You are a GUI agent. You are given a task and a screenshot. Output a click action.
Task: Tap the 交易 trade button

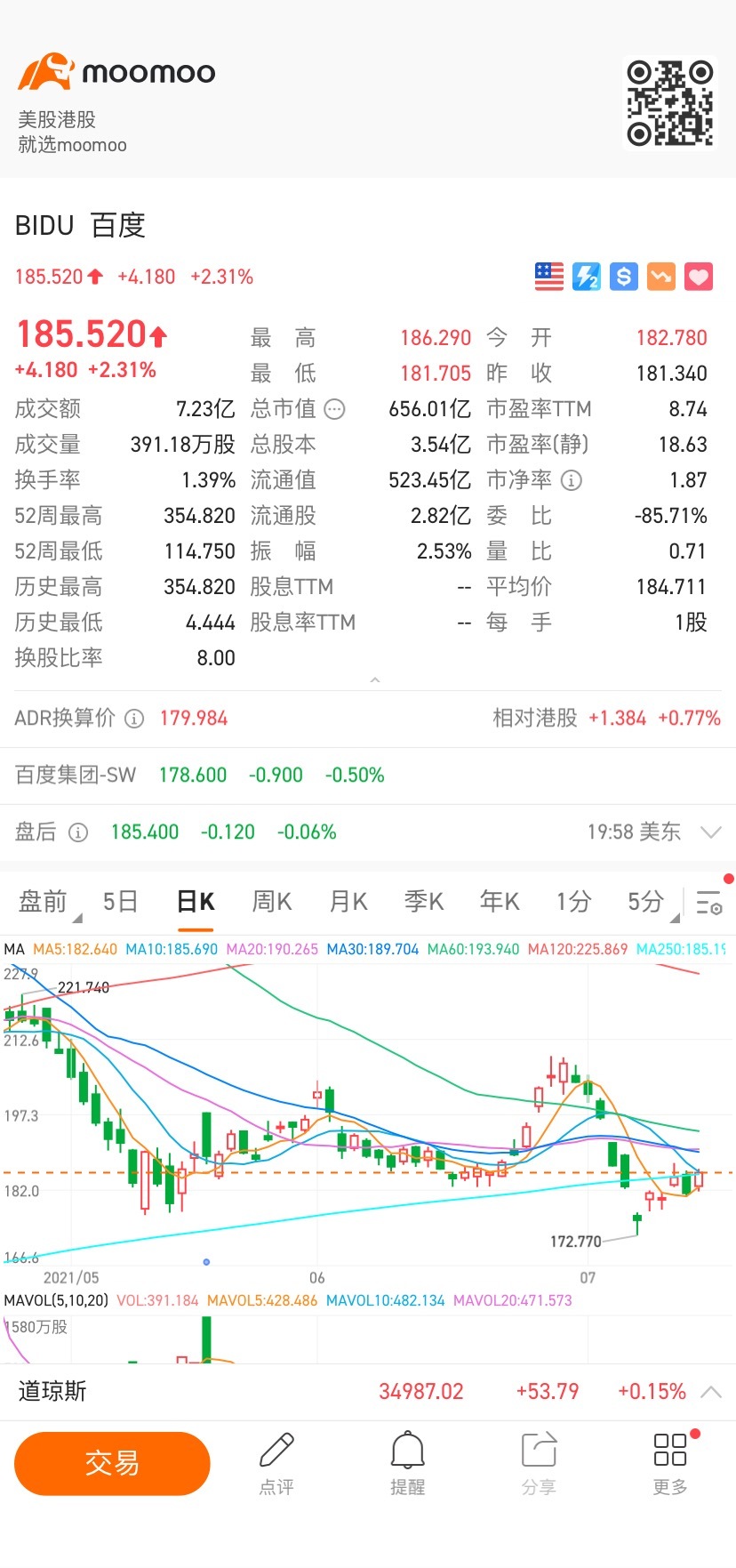112,1462
